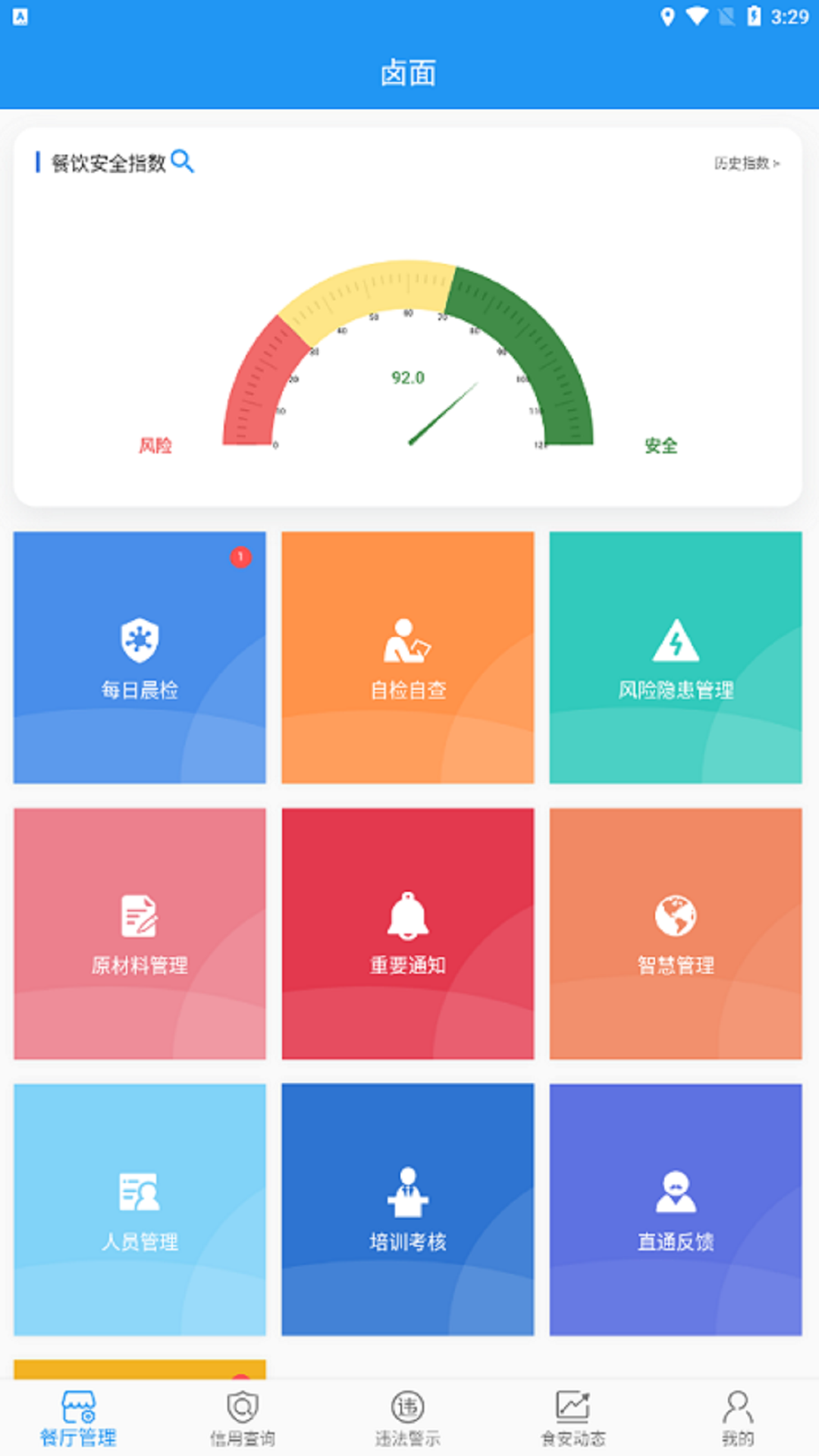Switch to the 食安动态 tab
This screenshot has width=819, height=1456.
tap(573, 1418)
